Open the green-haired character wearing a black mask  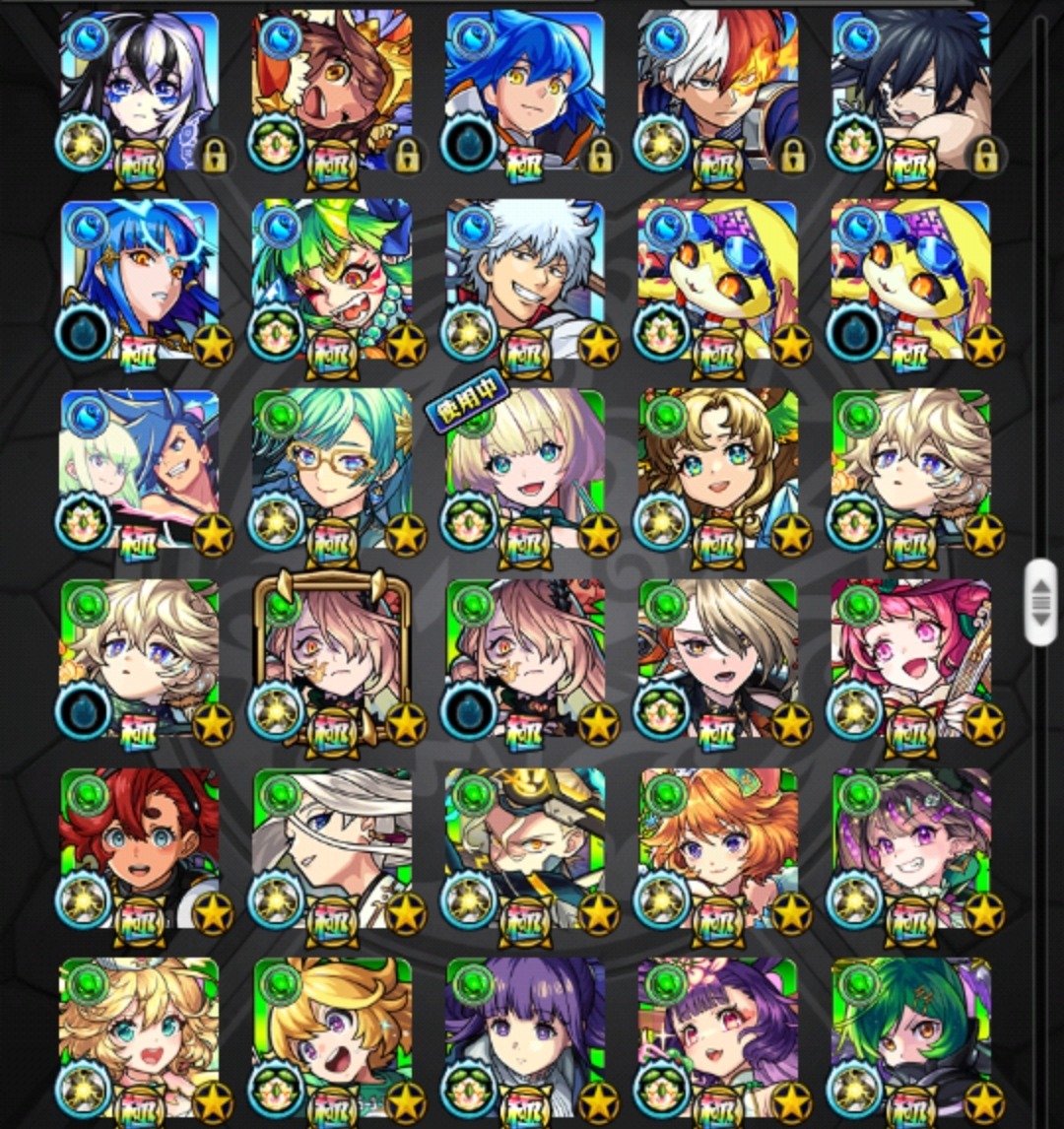tap(911, 1034)
